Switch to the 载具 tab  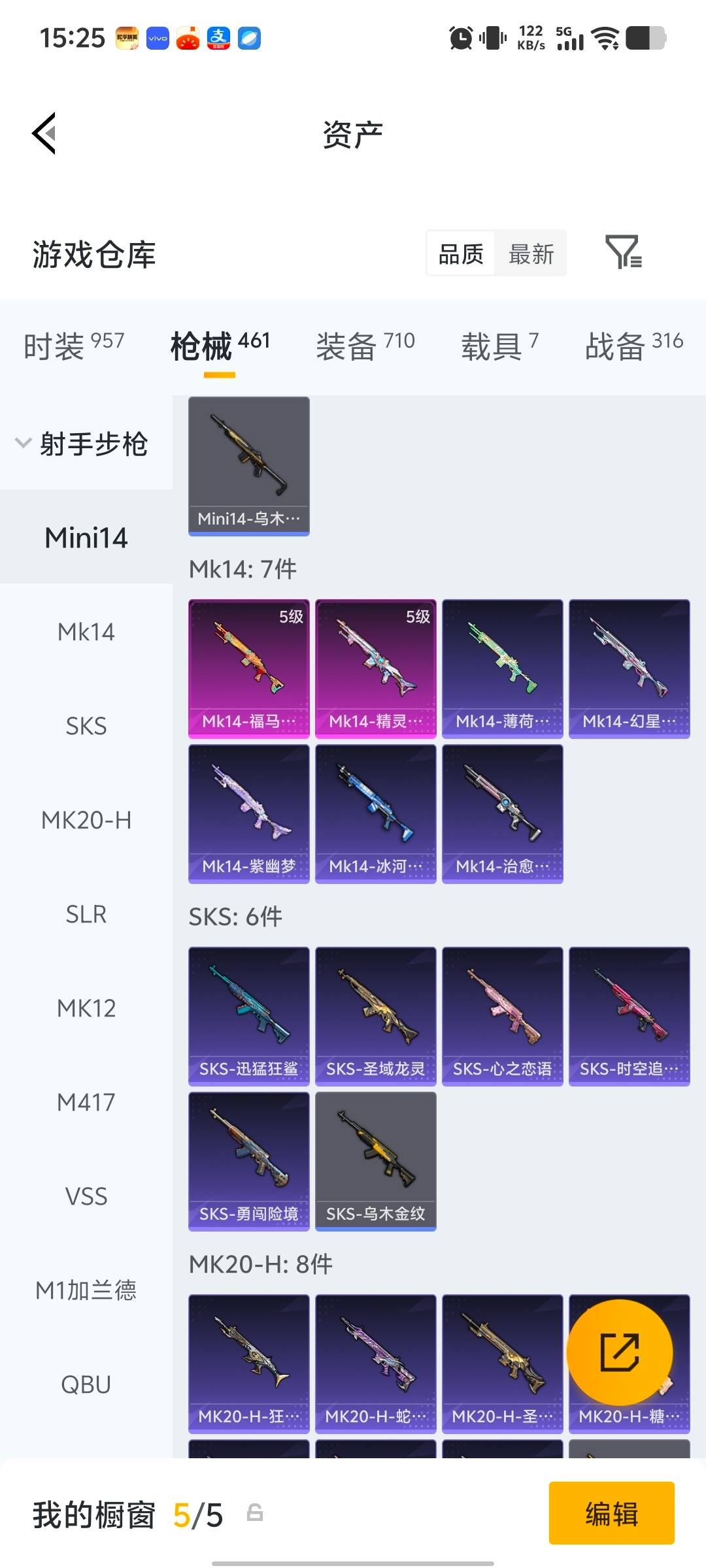tap(499, 345)
